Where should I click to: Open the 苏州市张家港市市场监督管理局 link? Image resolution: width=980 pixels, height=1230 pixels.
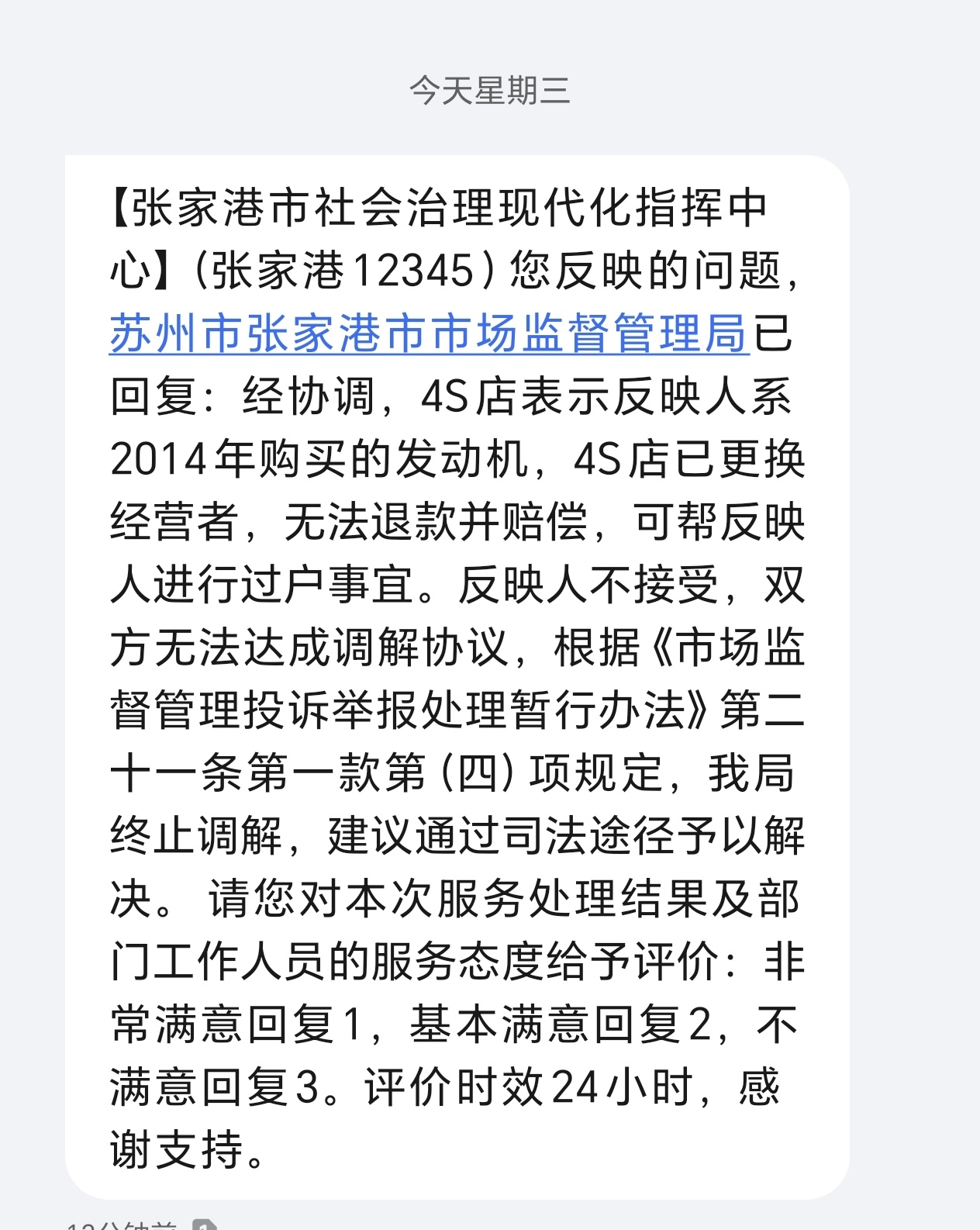(x=429, y=333)
